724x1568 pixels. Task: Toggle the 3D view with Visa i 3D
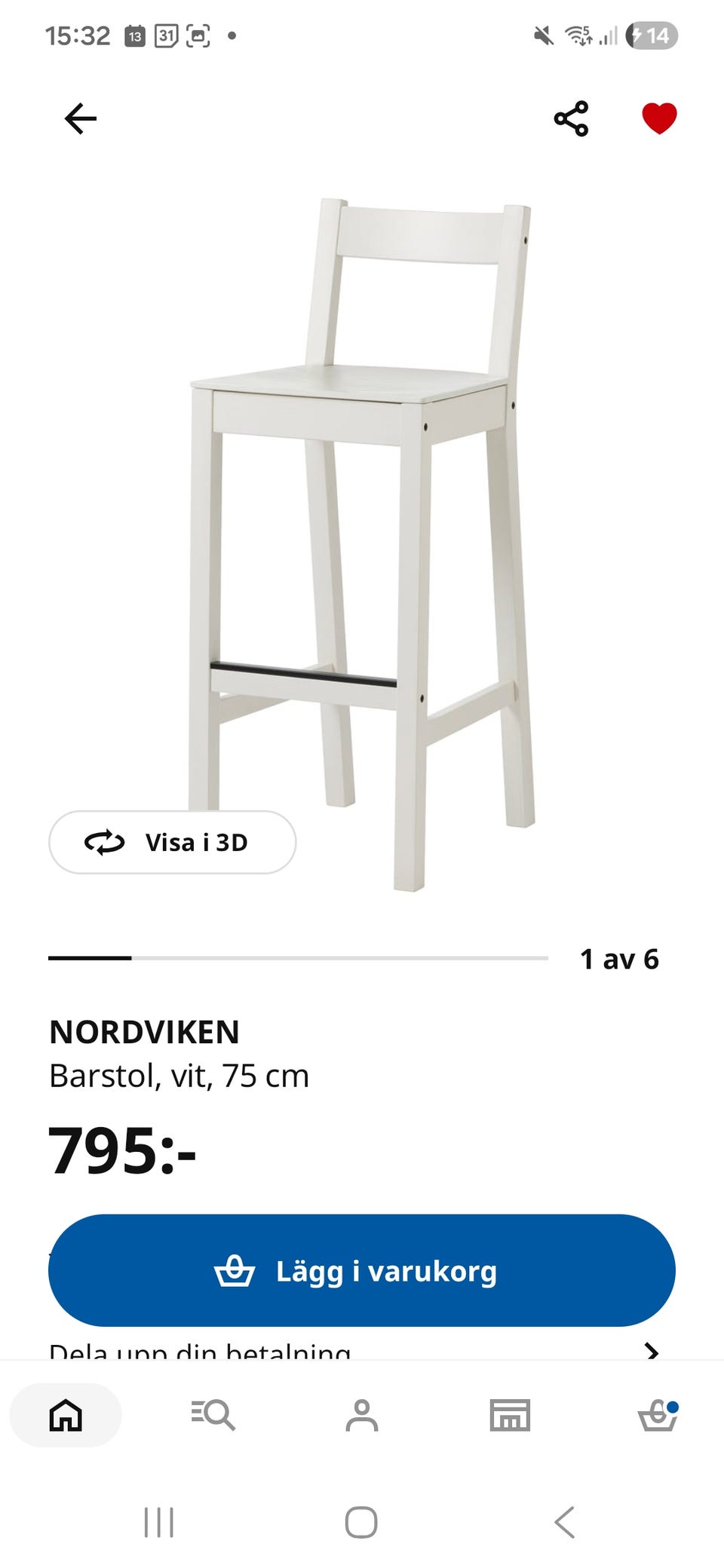coord(172,843)
